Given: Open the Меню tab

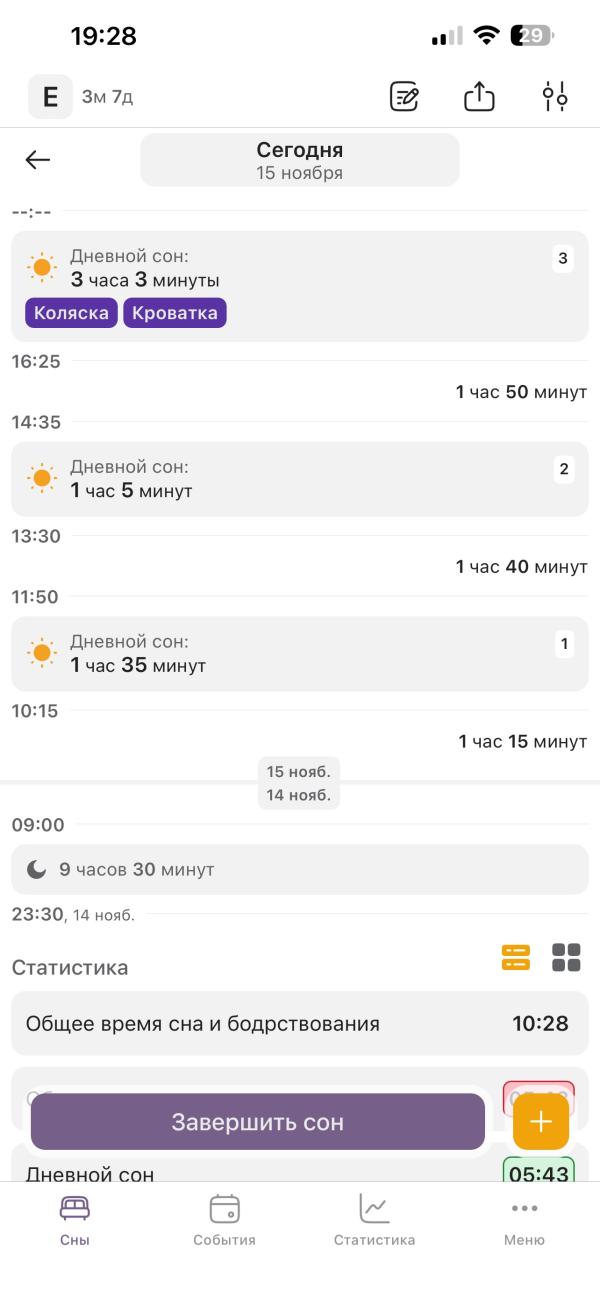Looking at the screenshot, I should pos(524,1221).
